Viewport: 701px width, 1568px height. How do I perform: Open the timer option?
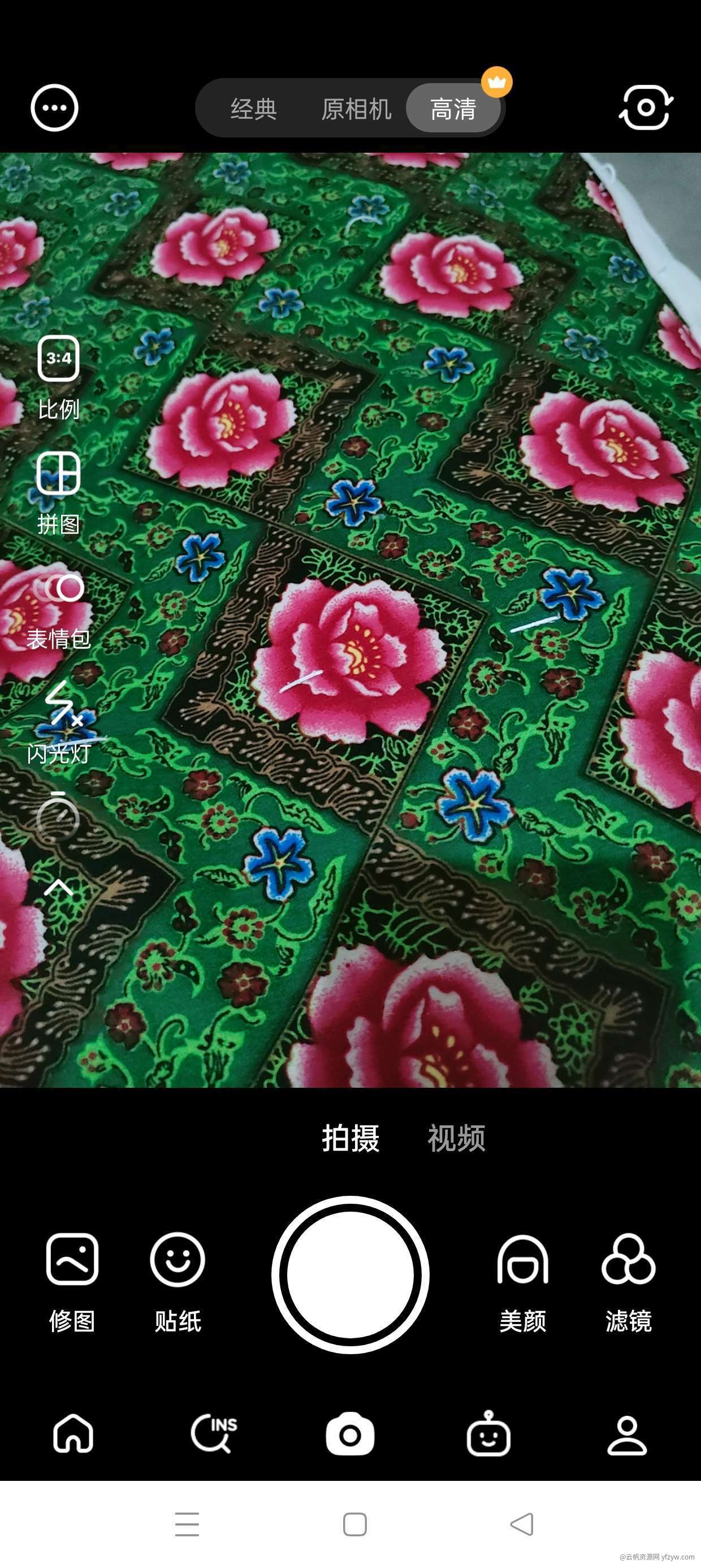pyautogui.click(x=58, y=817)
